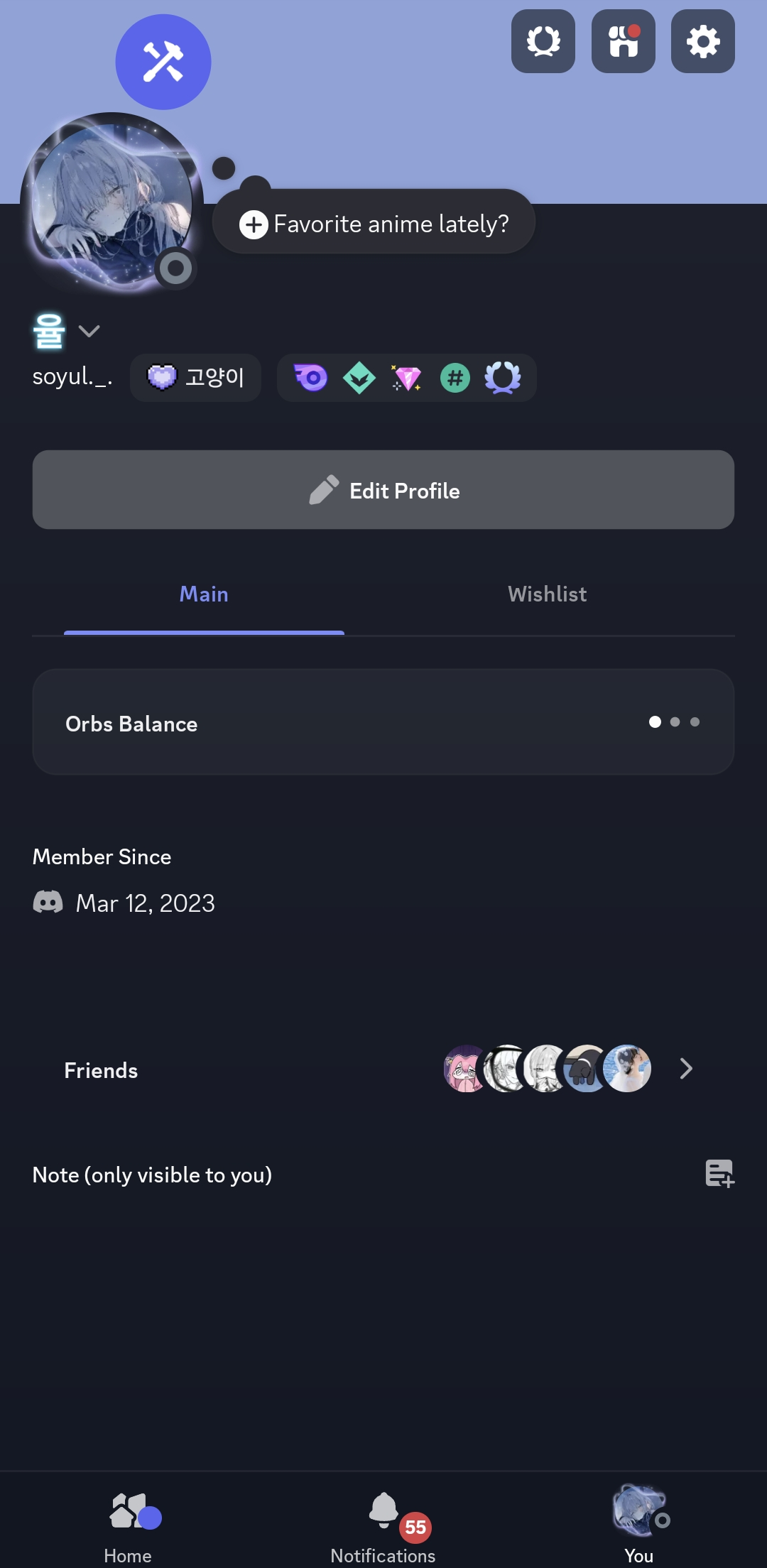Screen dimensions: 767x1568
Task: Tap the 고양이 server tag chip
Action: click(x=195, y=378)
